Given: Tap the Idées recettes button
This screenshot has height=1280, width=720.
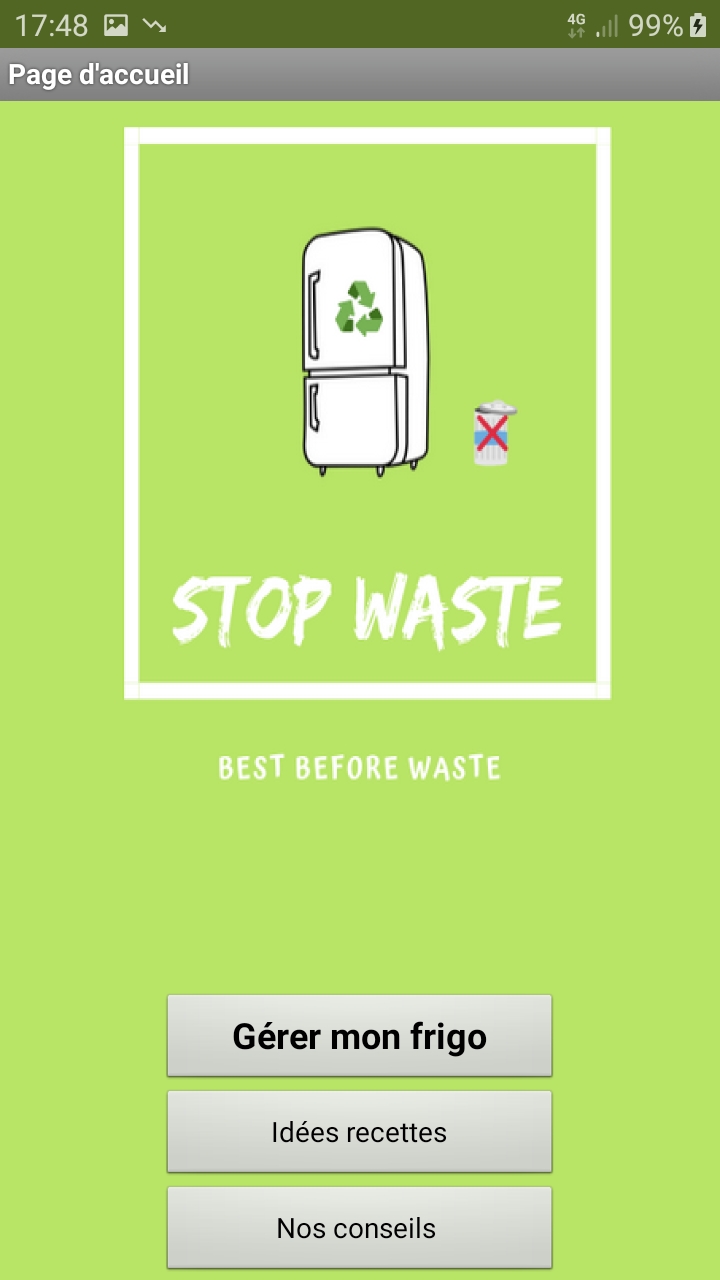Looking at the screenshot, I should [359, 1132].
